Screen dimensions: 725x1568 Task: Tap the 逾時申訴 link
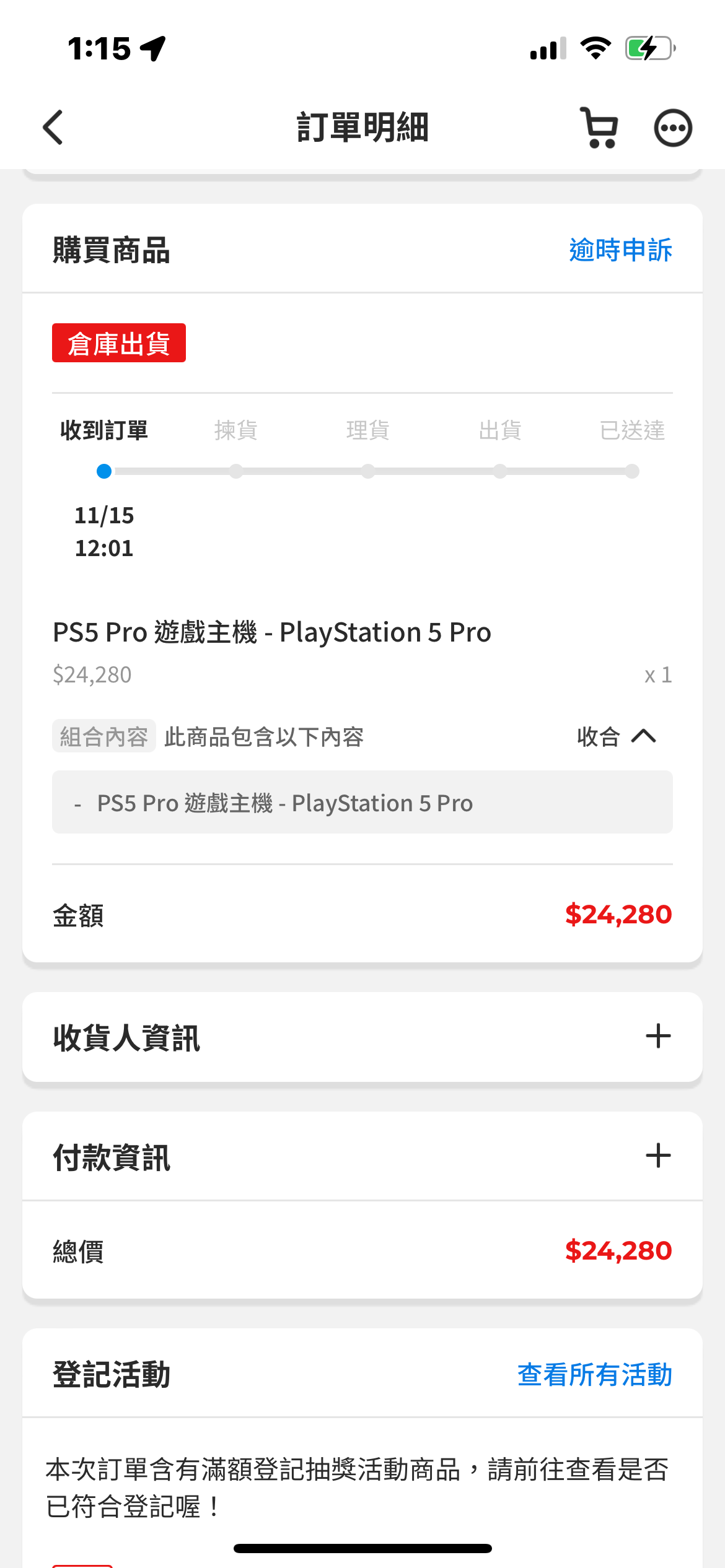620,250
